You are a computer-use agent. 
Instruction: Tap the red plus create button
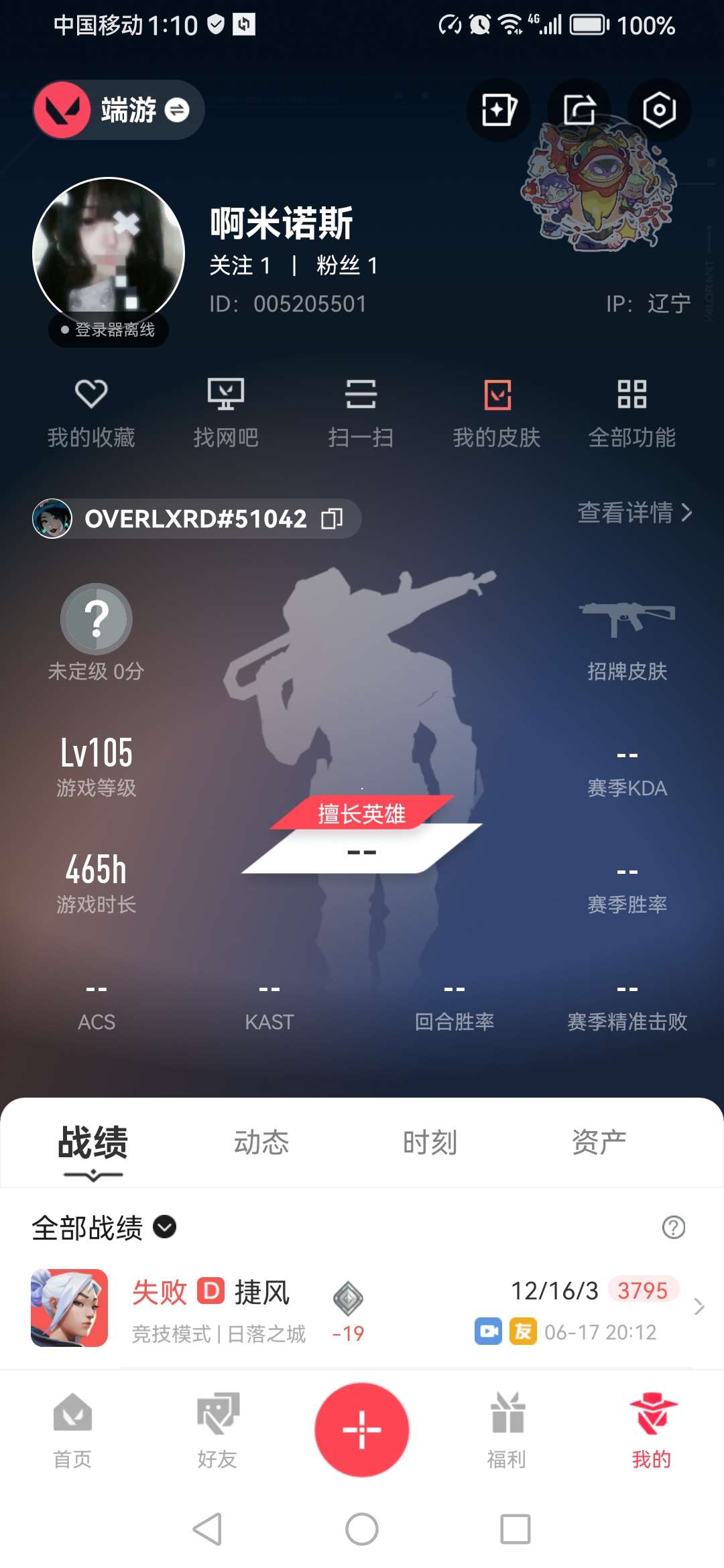[362, 1429]
